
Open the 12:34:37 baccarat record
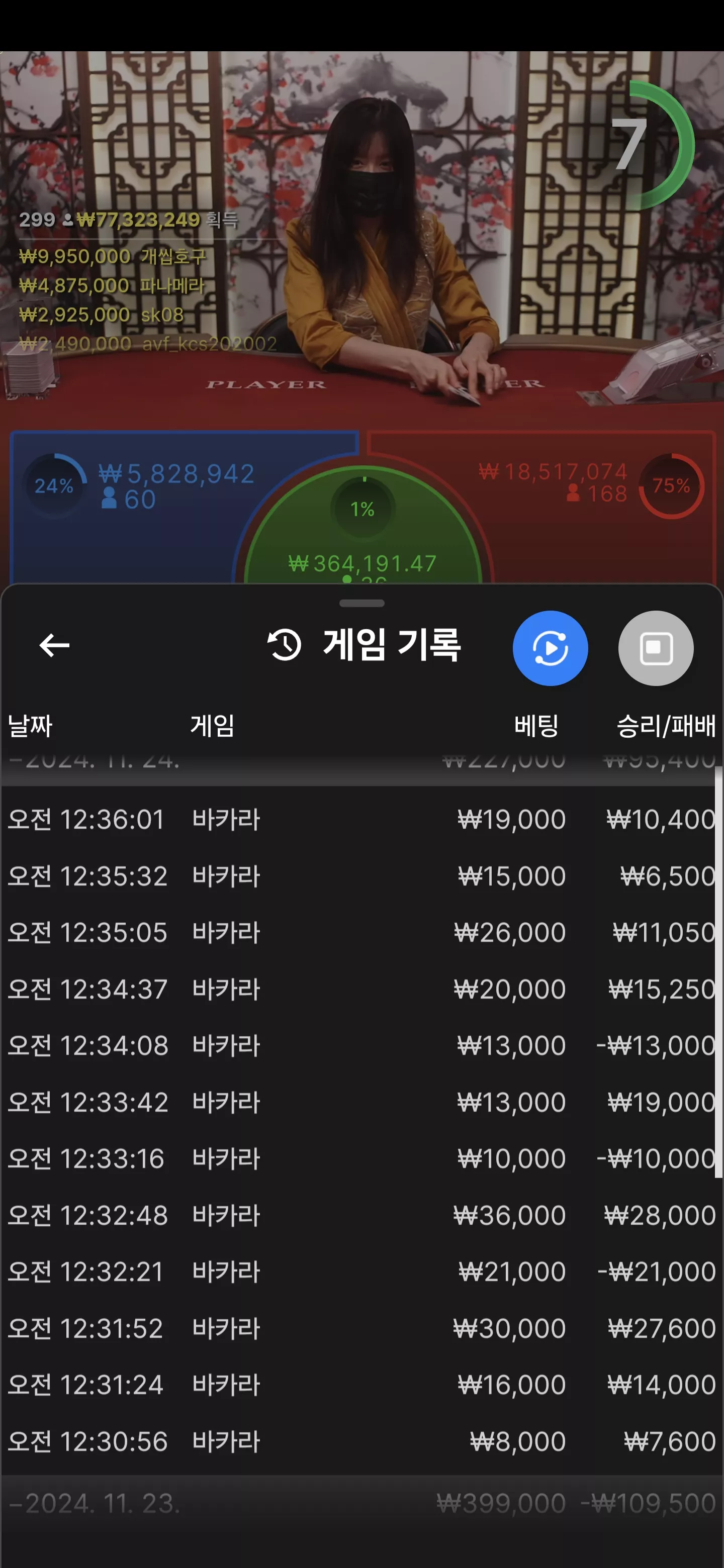tap(361, 989)
